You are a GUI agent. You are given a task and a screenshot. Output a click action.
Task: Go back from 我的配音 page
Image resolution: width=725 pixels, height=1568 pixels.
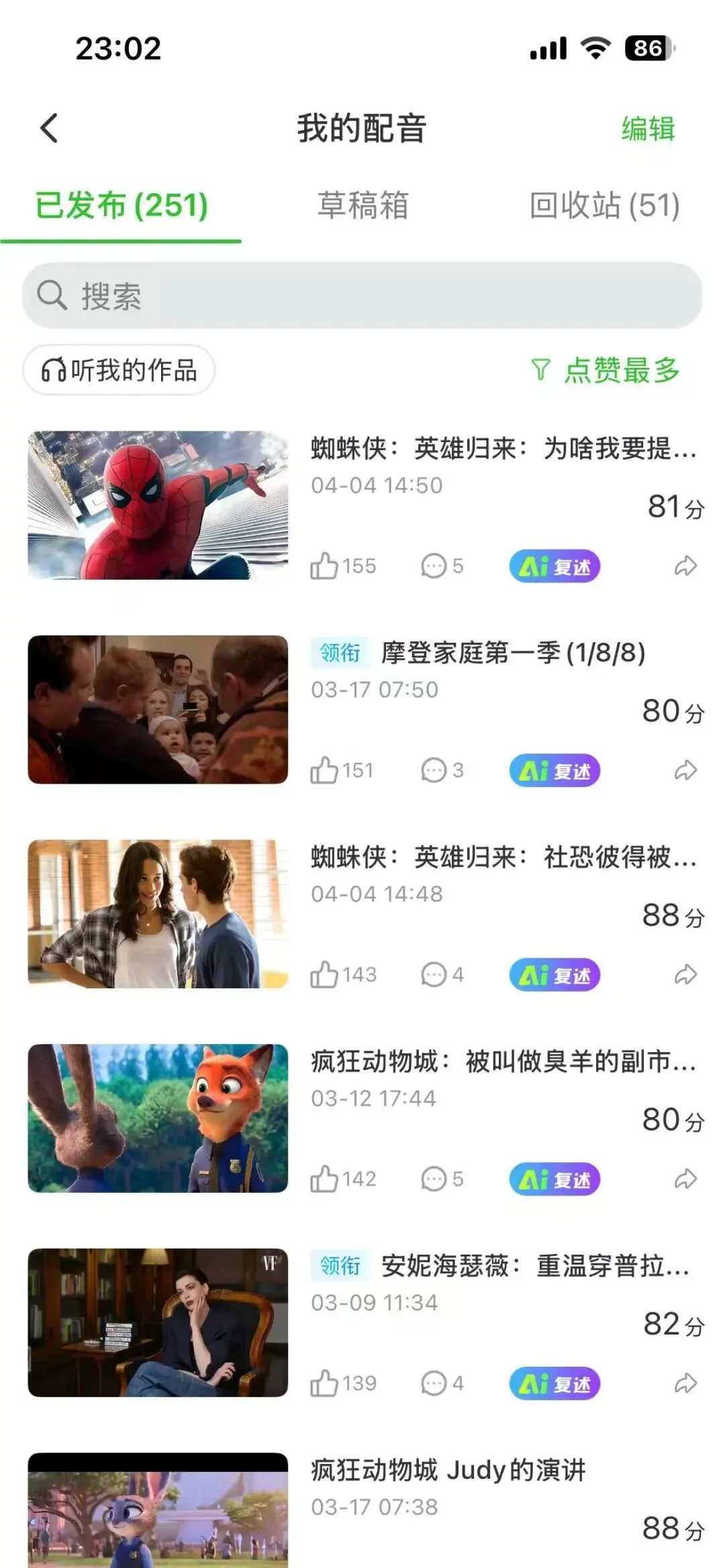coord(50,128)
